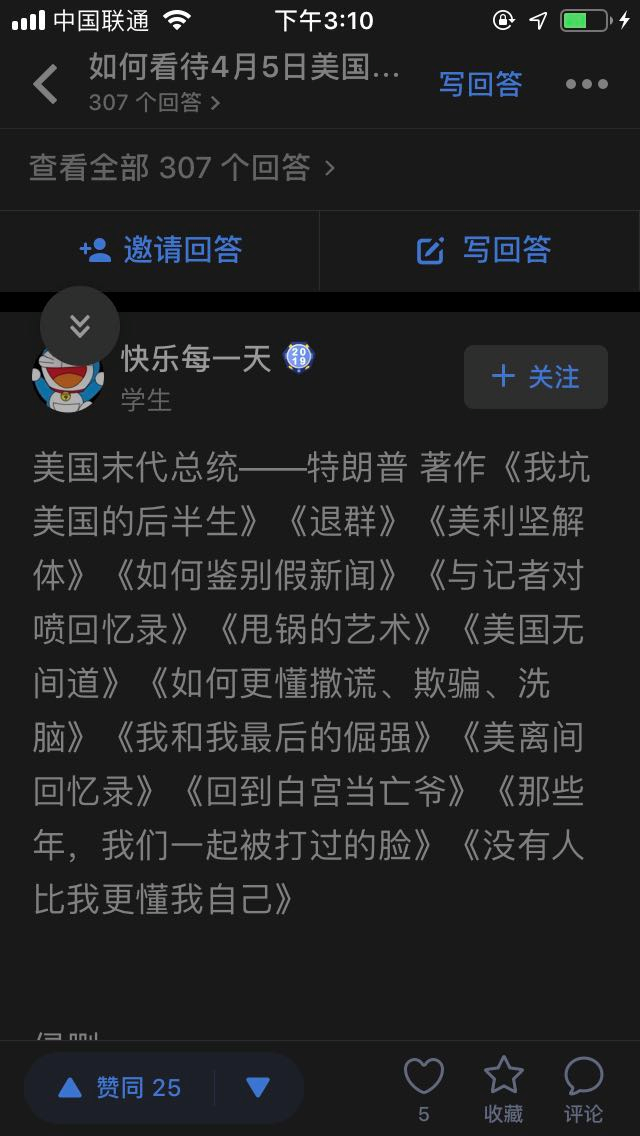Tap 邀请回答 to invite answers
The height and width of the screenshot is (1136, 640).
click(160, 250)
